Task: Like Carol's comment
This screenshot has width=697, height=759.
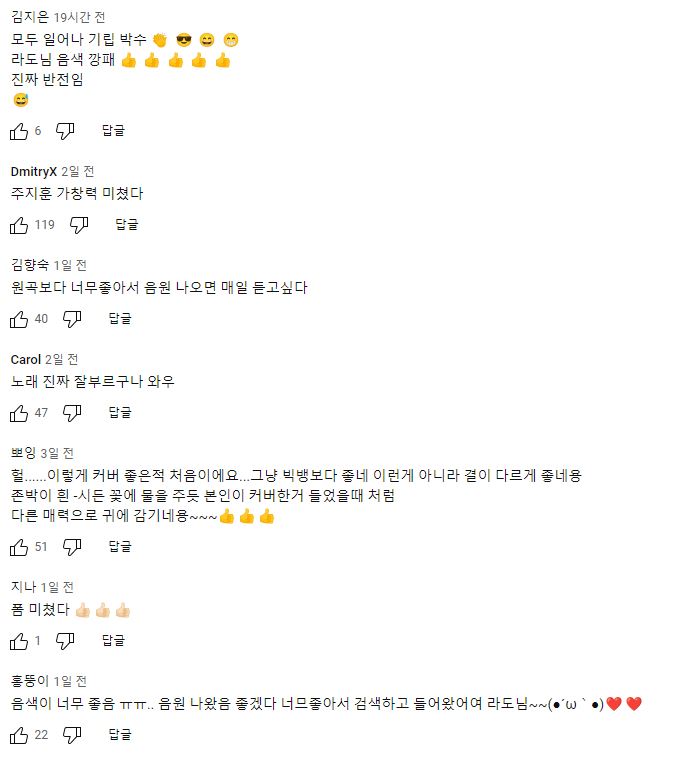Action: coord(19,412)
